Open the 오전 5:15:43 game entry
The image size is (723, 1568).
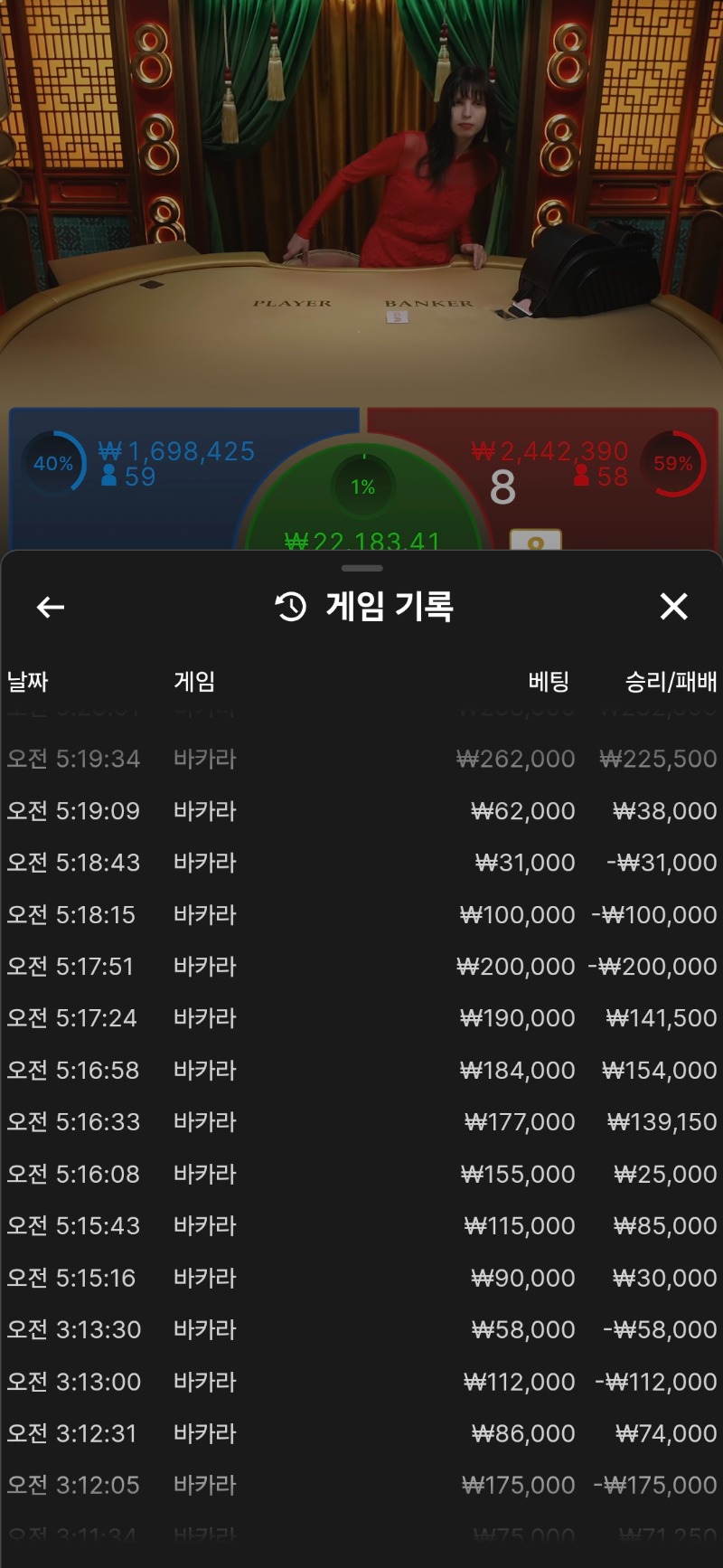(361, 1226)
